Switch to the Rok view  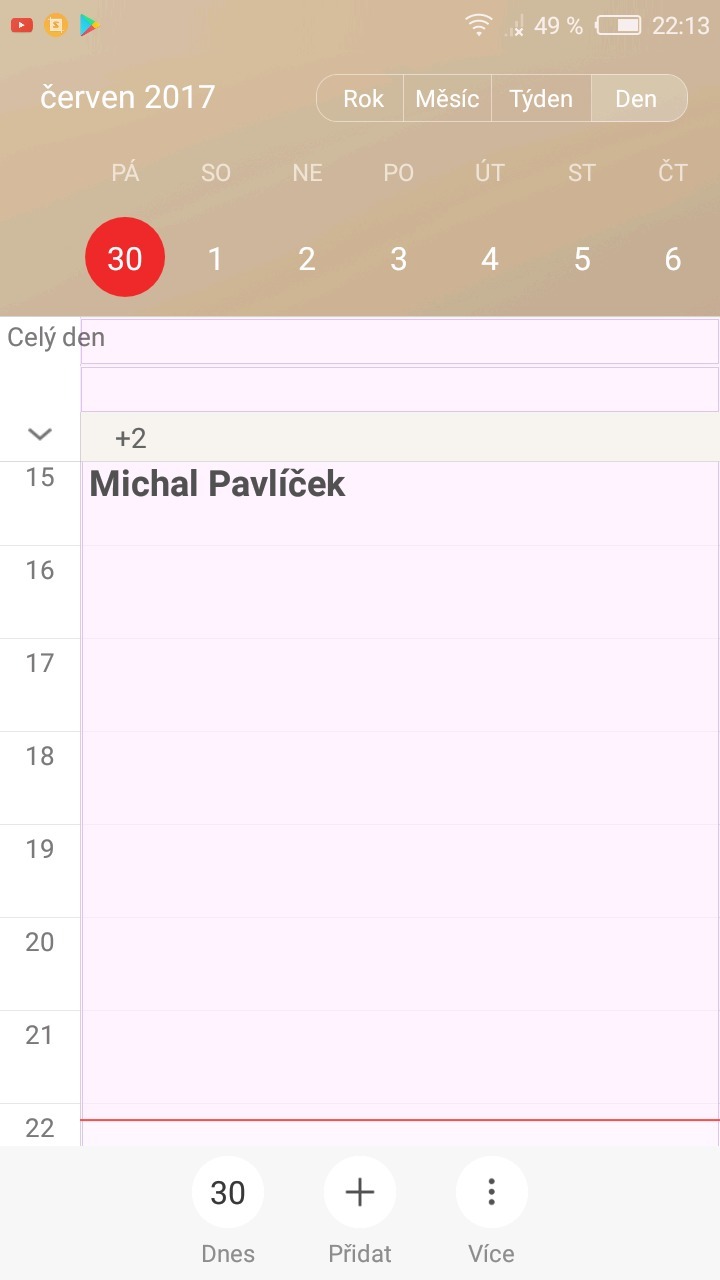(362, 99)
